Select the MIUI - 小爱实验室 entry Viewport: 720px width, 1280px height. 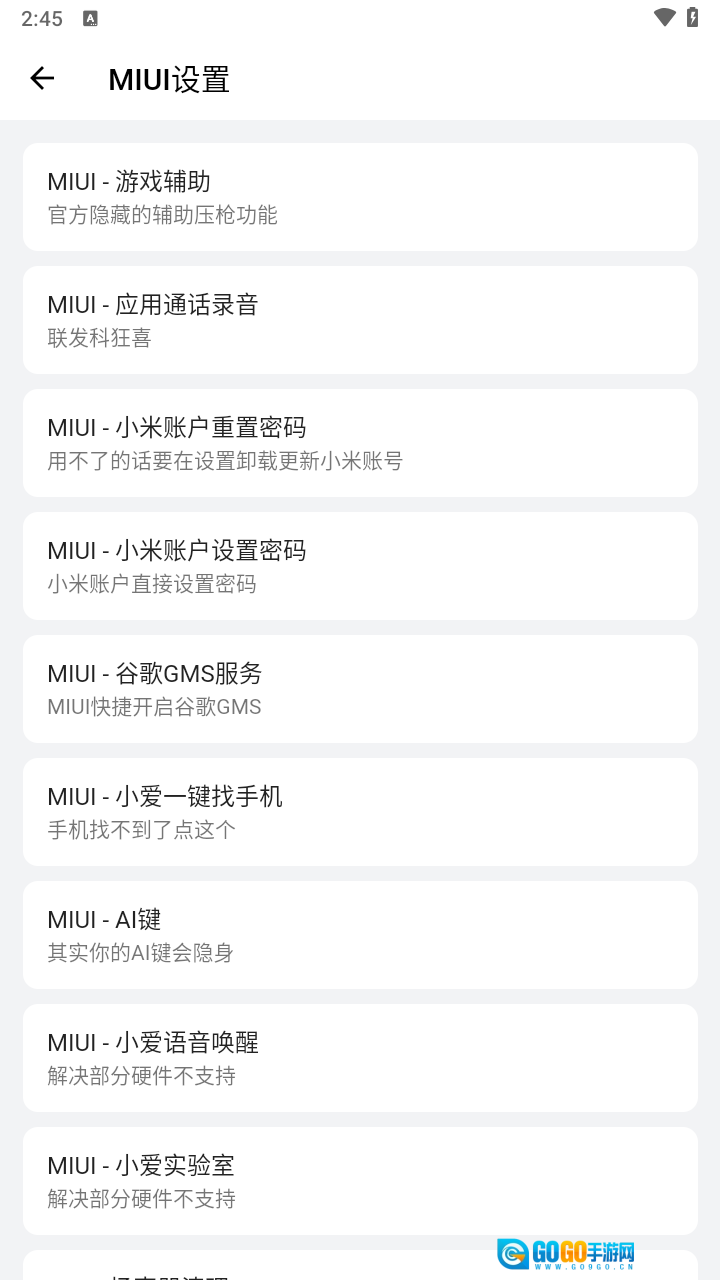coord(360,1180)
